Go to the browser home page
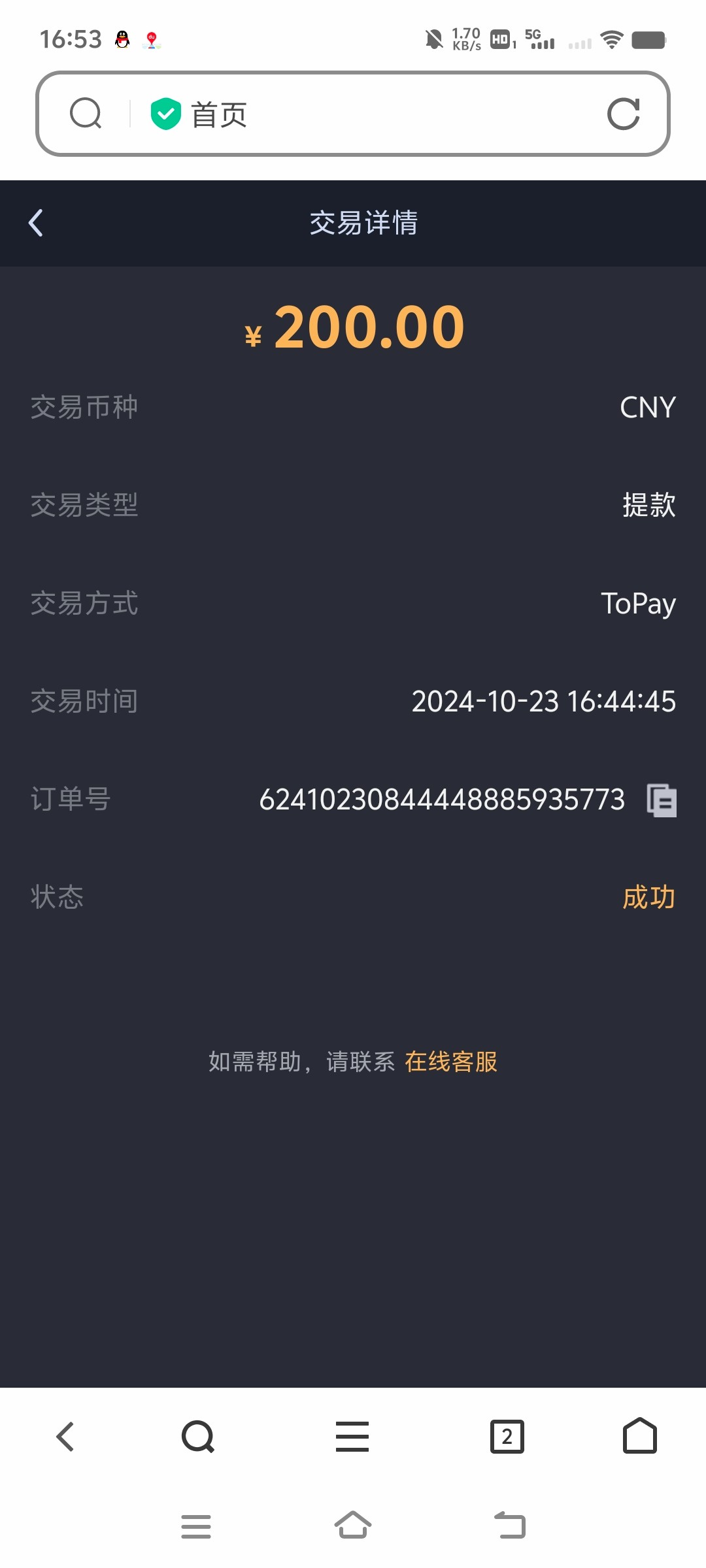Image resolution: width=706 pixels, height=1568 pixels. tap(639, 1437)
